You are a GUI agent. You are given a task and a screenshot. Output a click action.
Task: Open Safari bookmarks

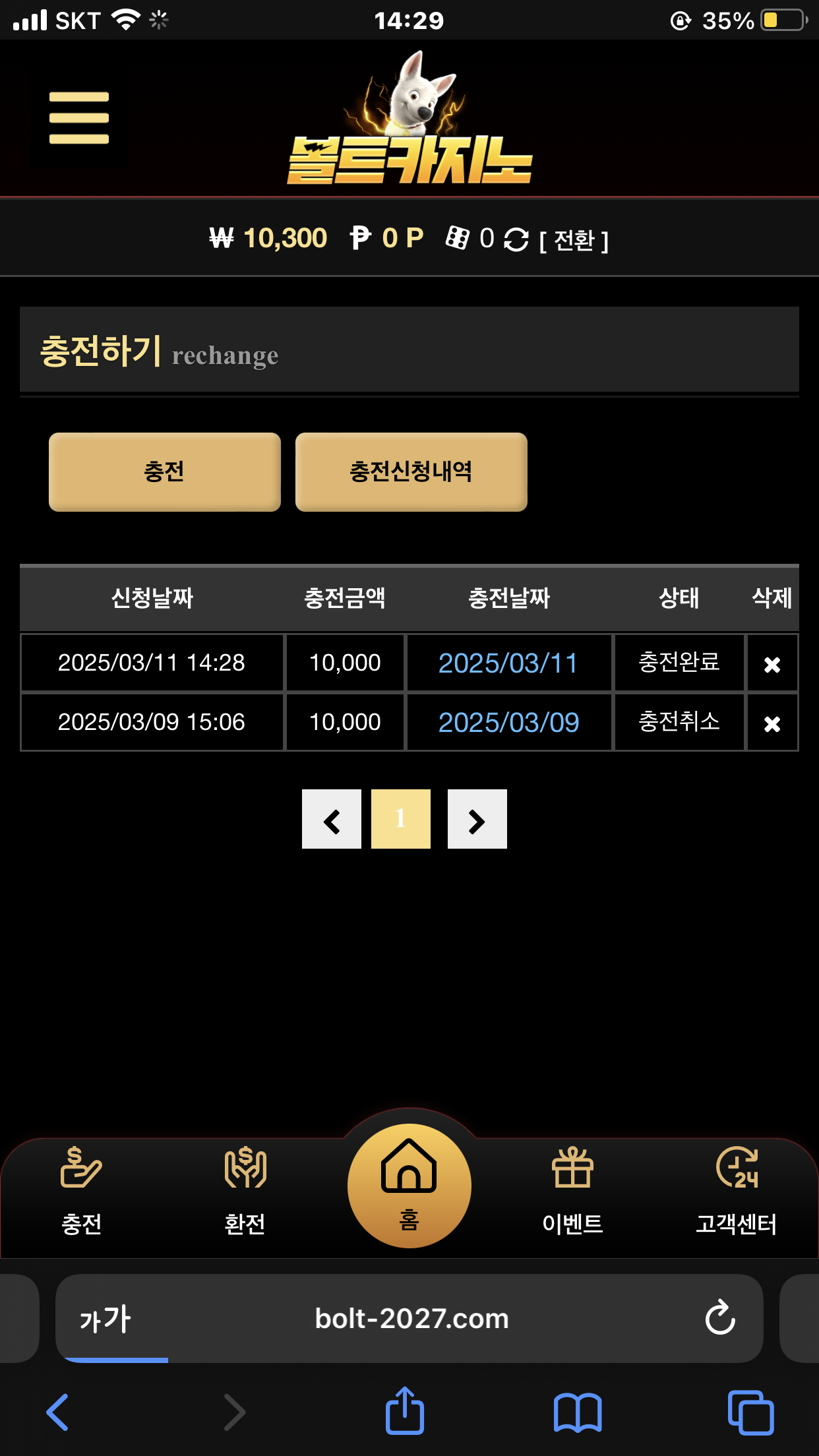click(x=578, y=1412)
